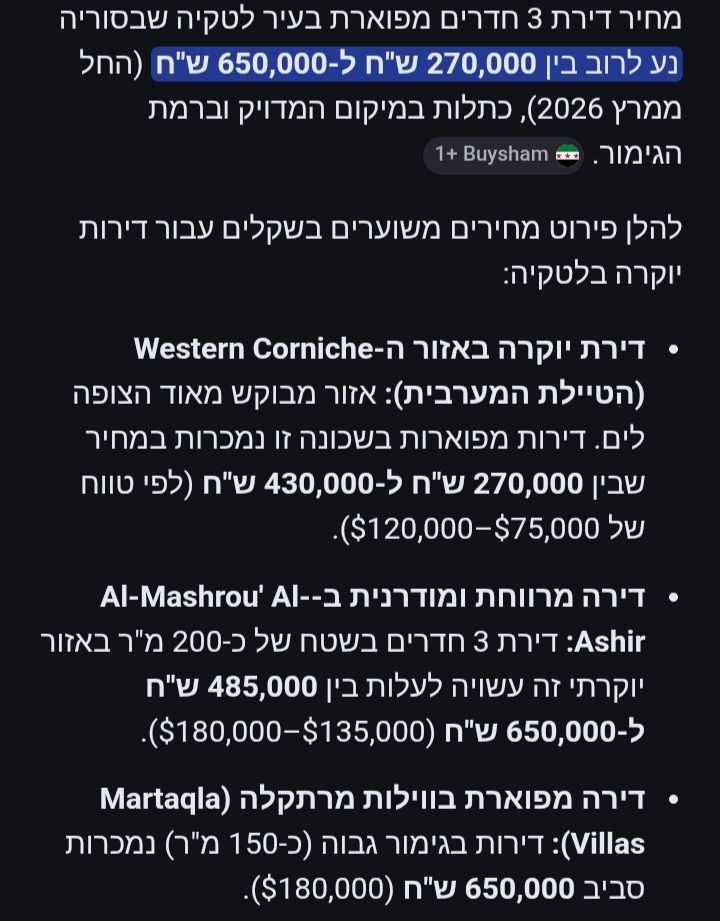Open the Buysham +1 source chip
This screenshot has width=720, height=921.
(504, 154)
